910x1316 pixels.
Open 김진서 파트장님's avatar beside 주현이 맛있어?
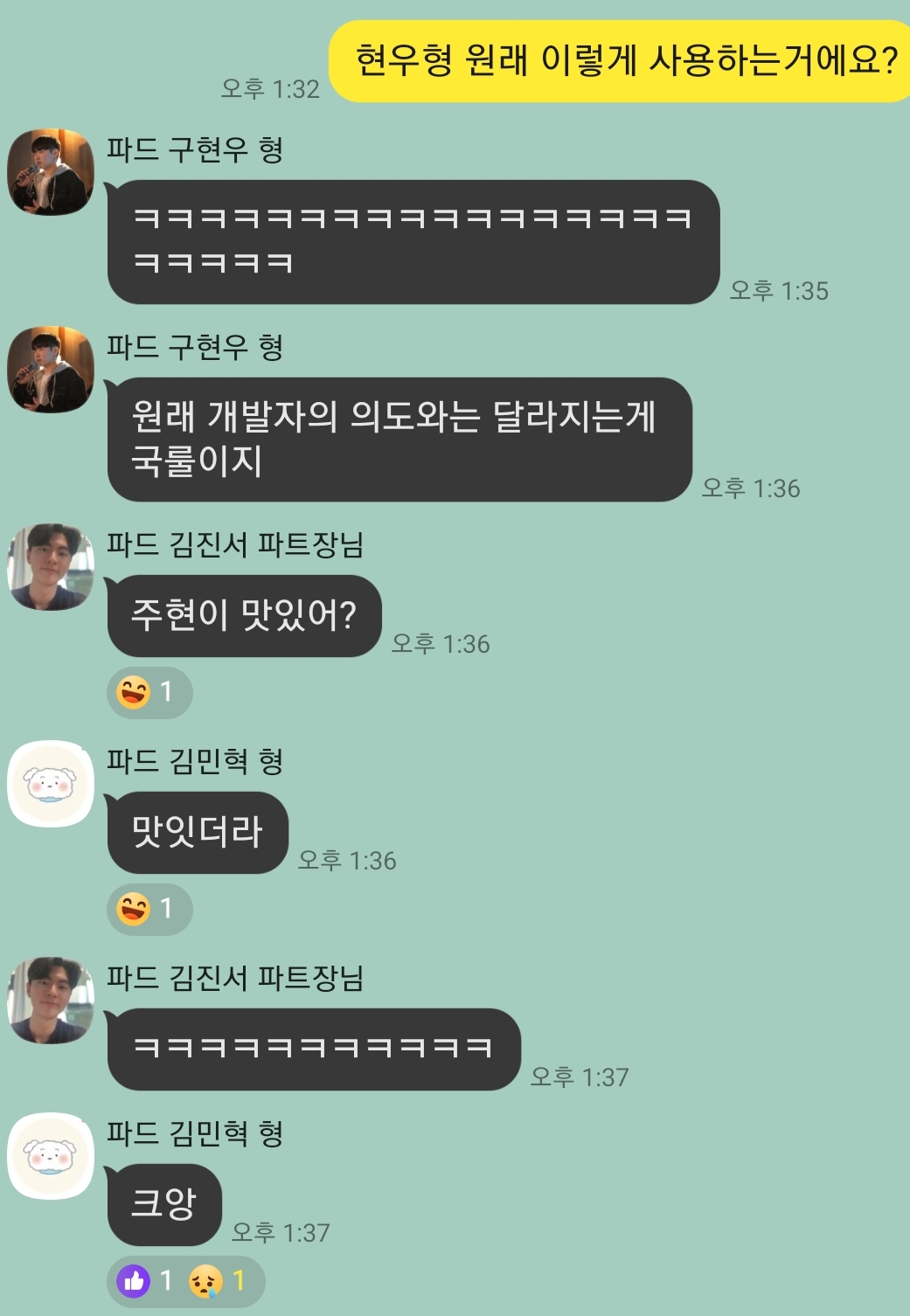51,567
